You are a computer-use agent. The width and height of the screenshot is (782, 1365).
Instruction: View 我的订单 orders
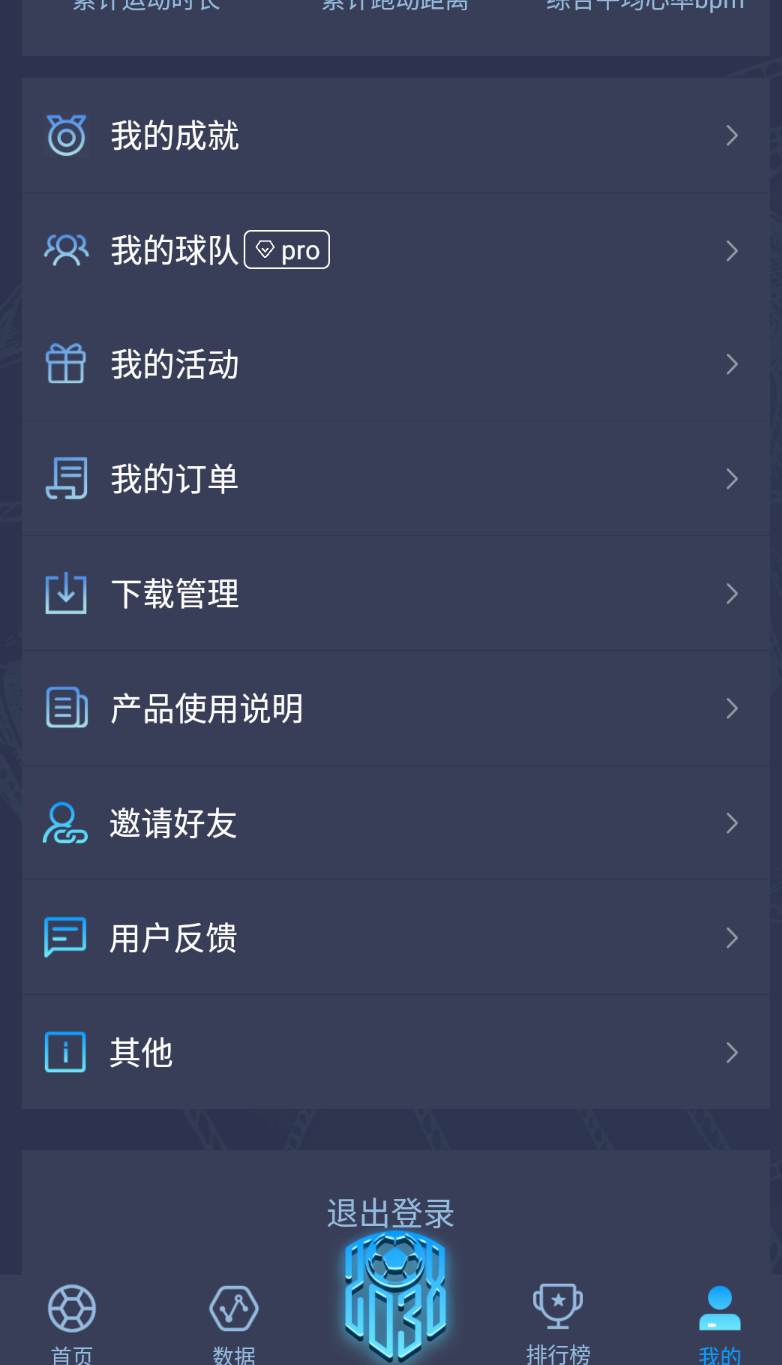coord(395,479)
